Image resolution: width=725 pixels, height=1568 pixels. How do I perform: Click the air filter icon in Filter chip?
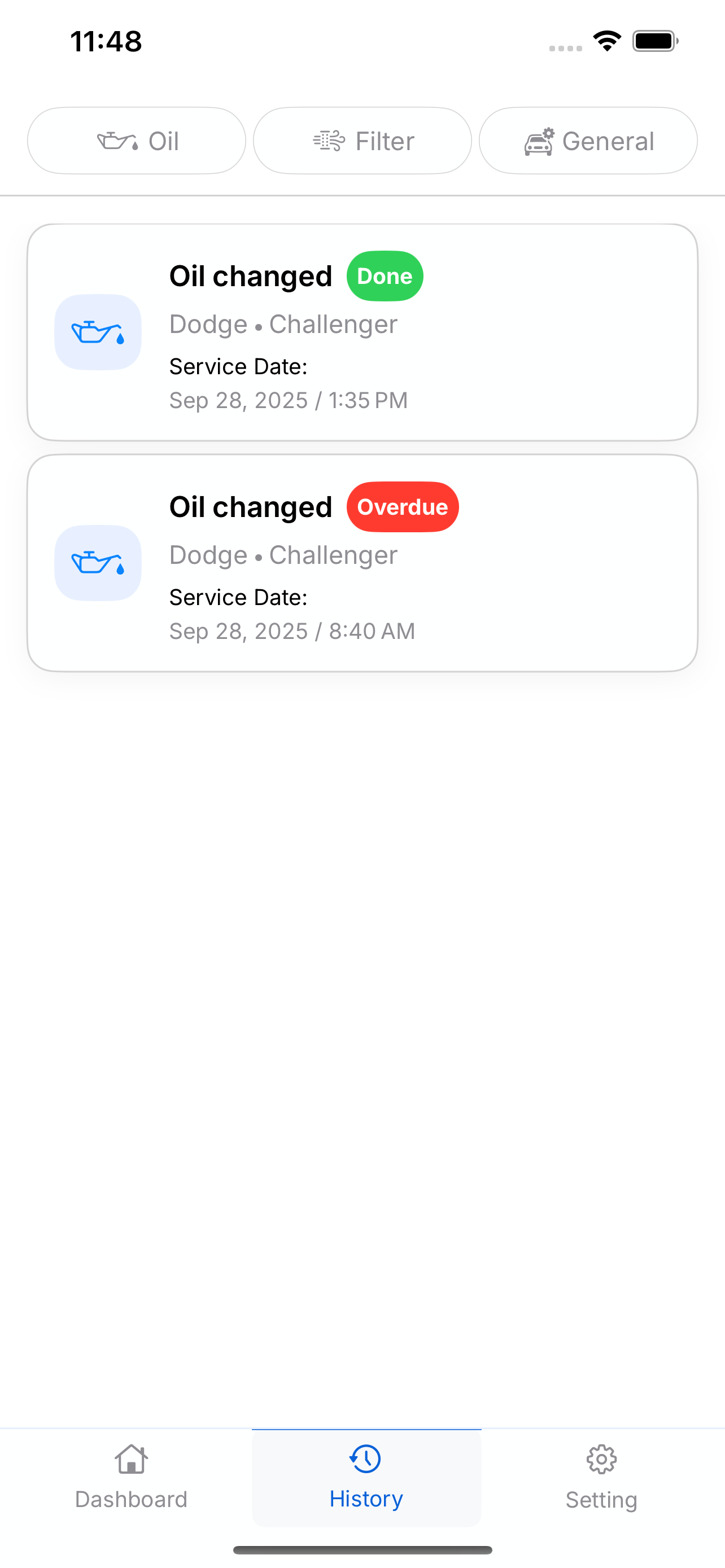click(x=329, y=141)
